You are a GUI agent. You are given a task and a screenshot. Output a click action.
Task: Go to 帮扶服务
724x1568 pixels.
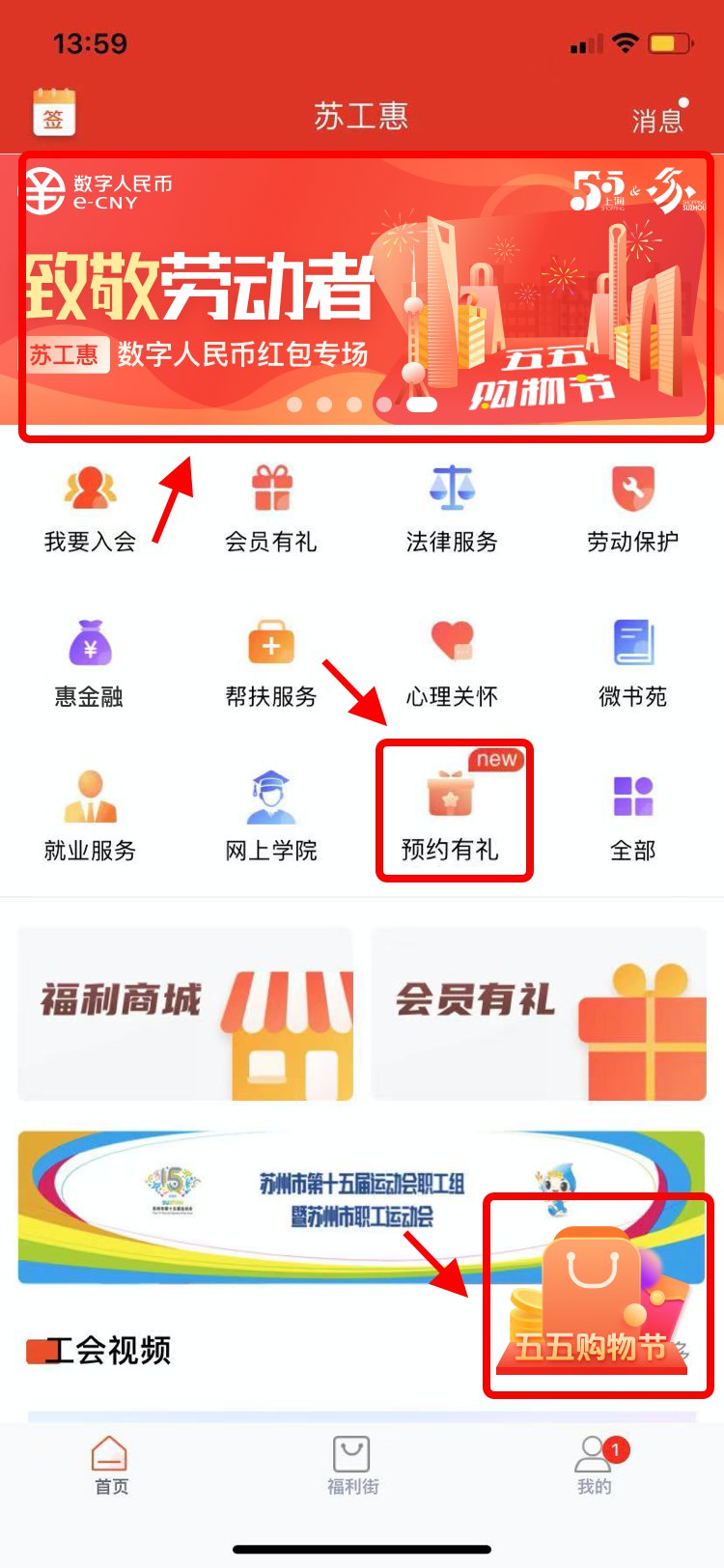271,663
